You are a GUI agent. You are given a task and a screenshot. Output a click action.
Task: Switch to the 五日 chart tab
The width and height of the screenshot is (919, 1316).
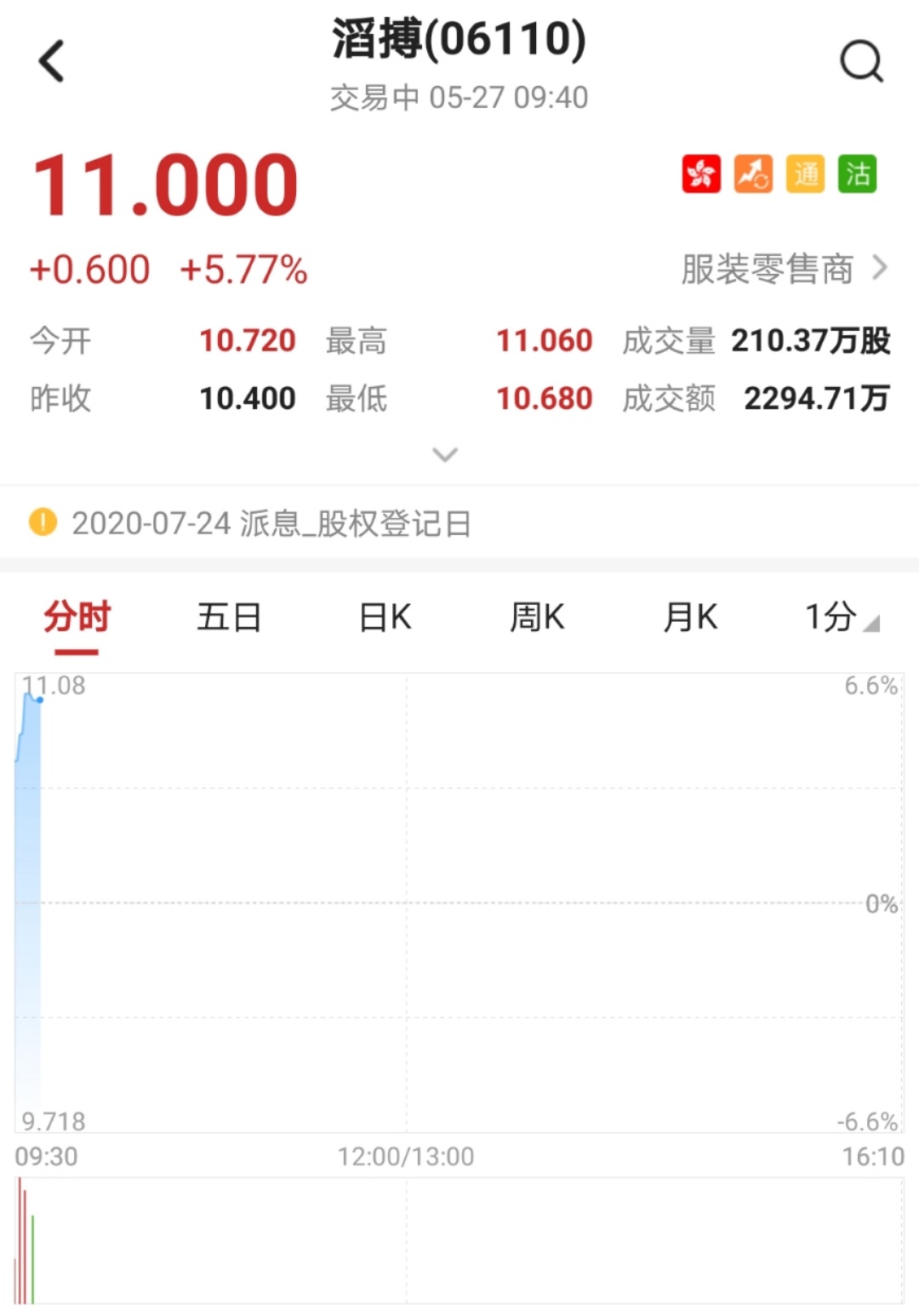point(229,618)
